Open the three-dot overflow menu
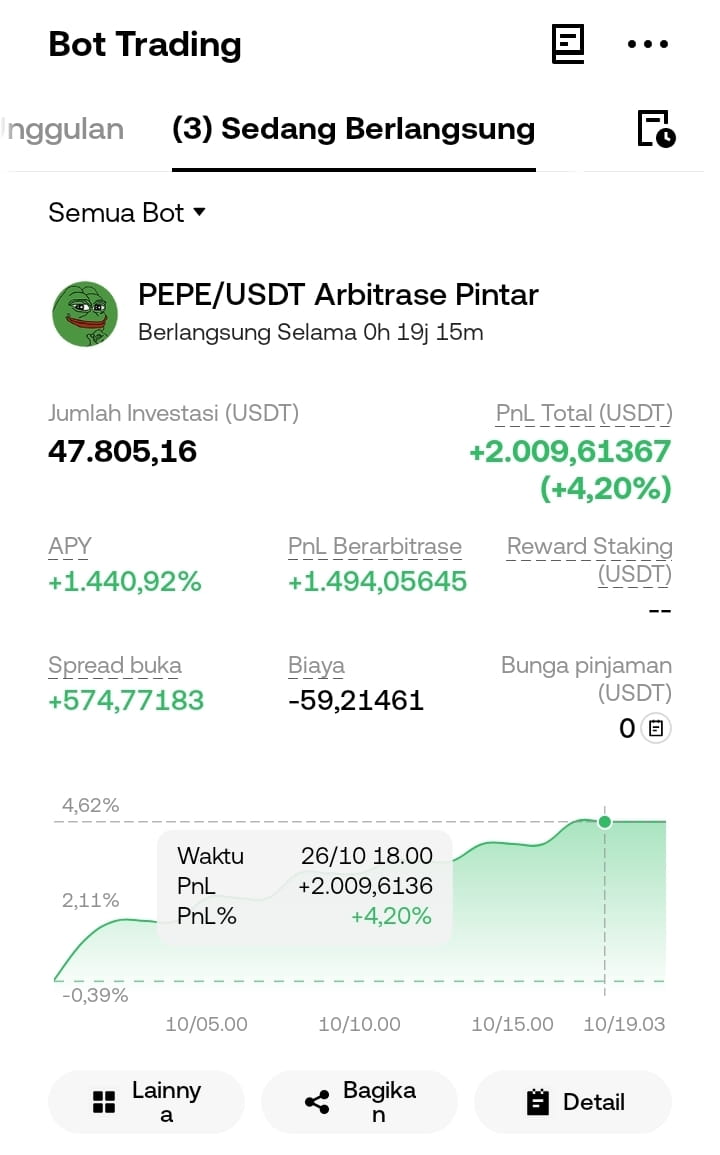This screenshot has width=720, height=1155. coord(648,44)
